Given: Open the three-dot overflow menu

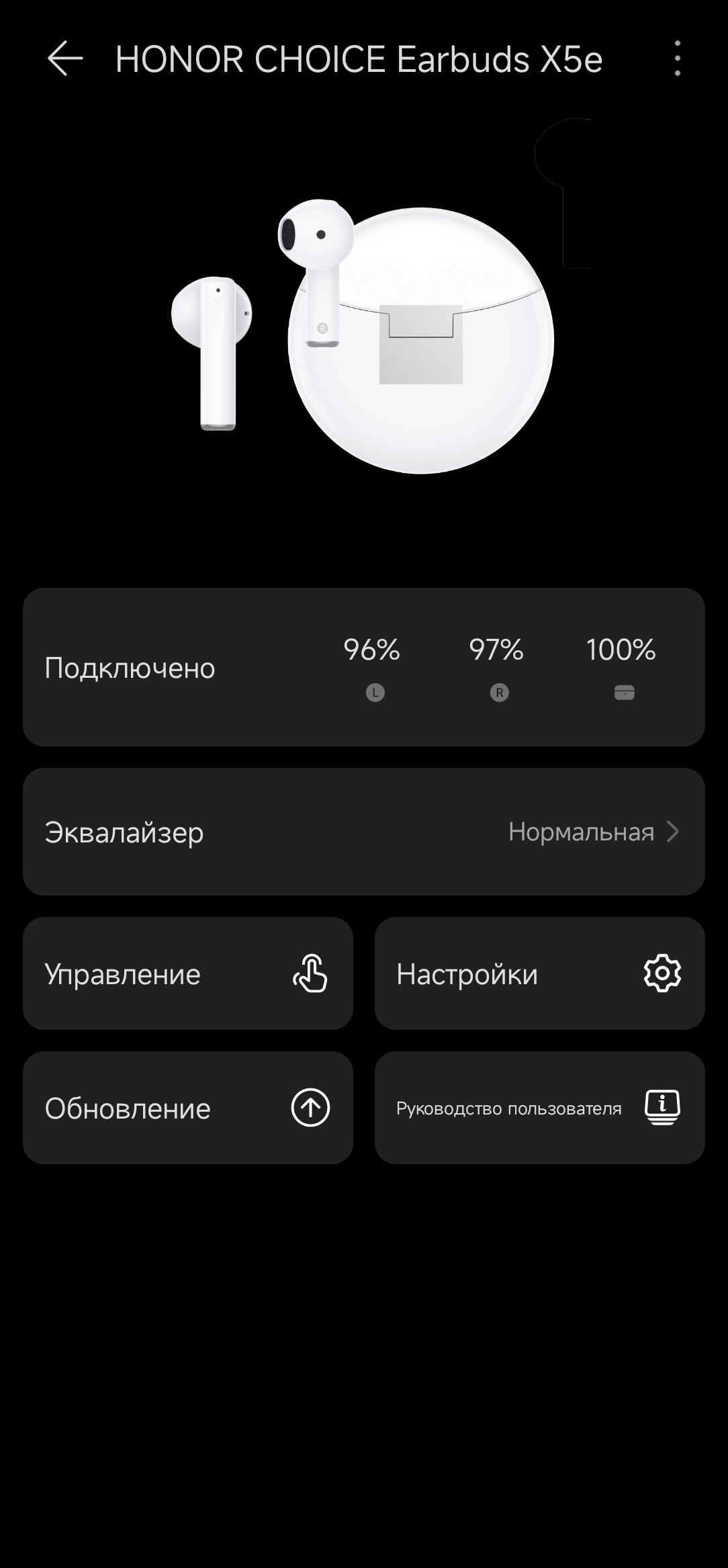Looking at the screenshot, I should [677, 58].
